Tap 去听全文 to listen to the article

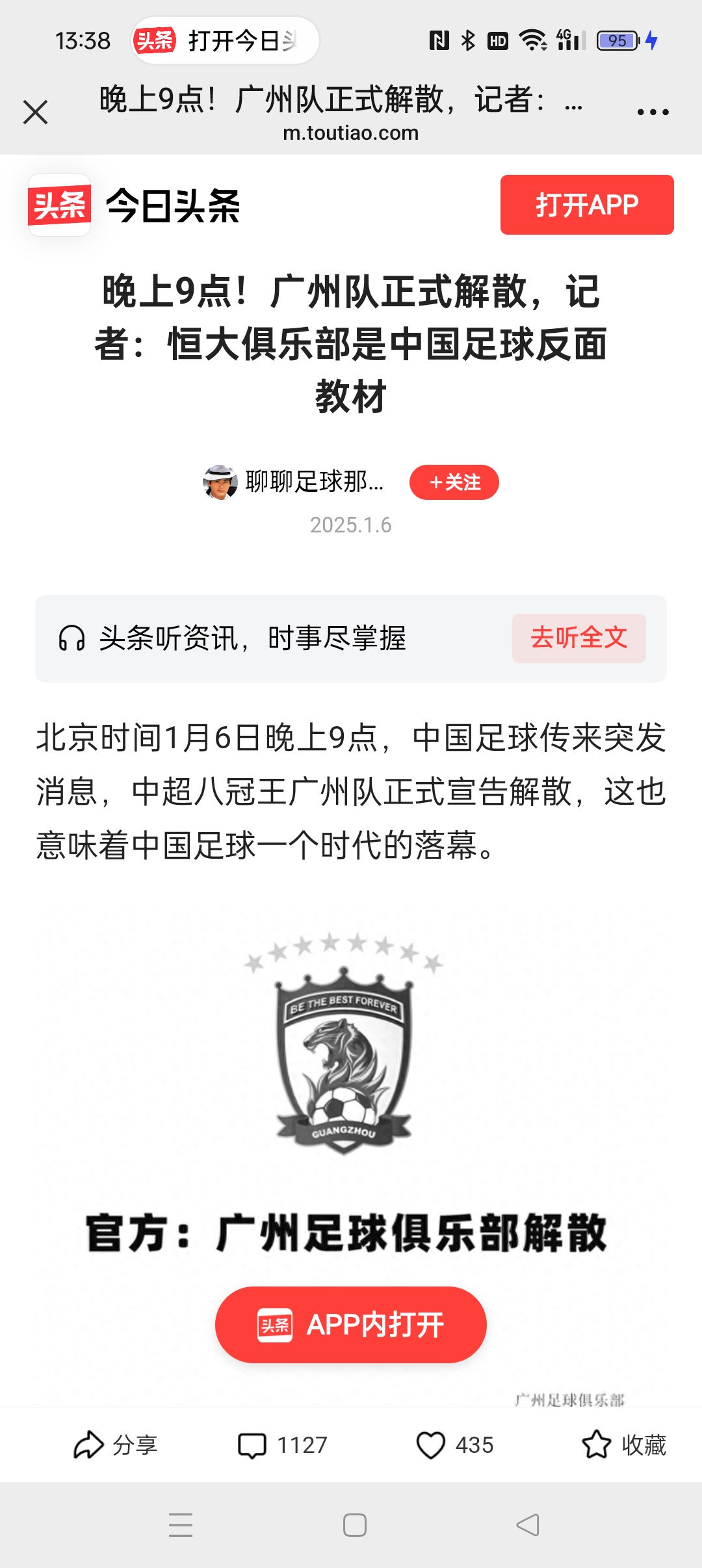point(578,638)
